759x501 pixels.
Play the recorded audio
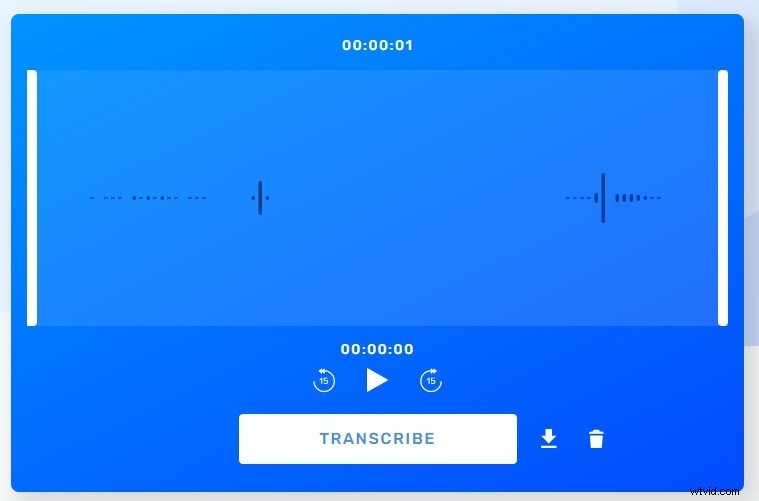pyautogui.click(x=377, y=380)
